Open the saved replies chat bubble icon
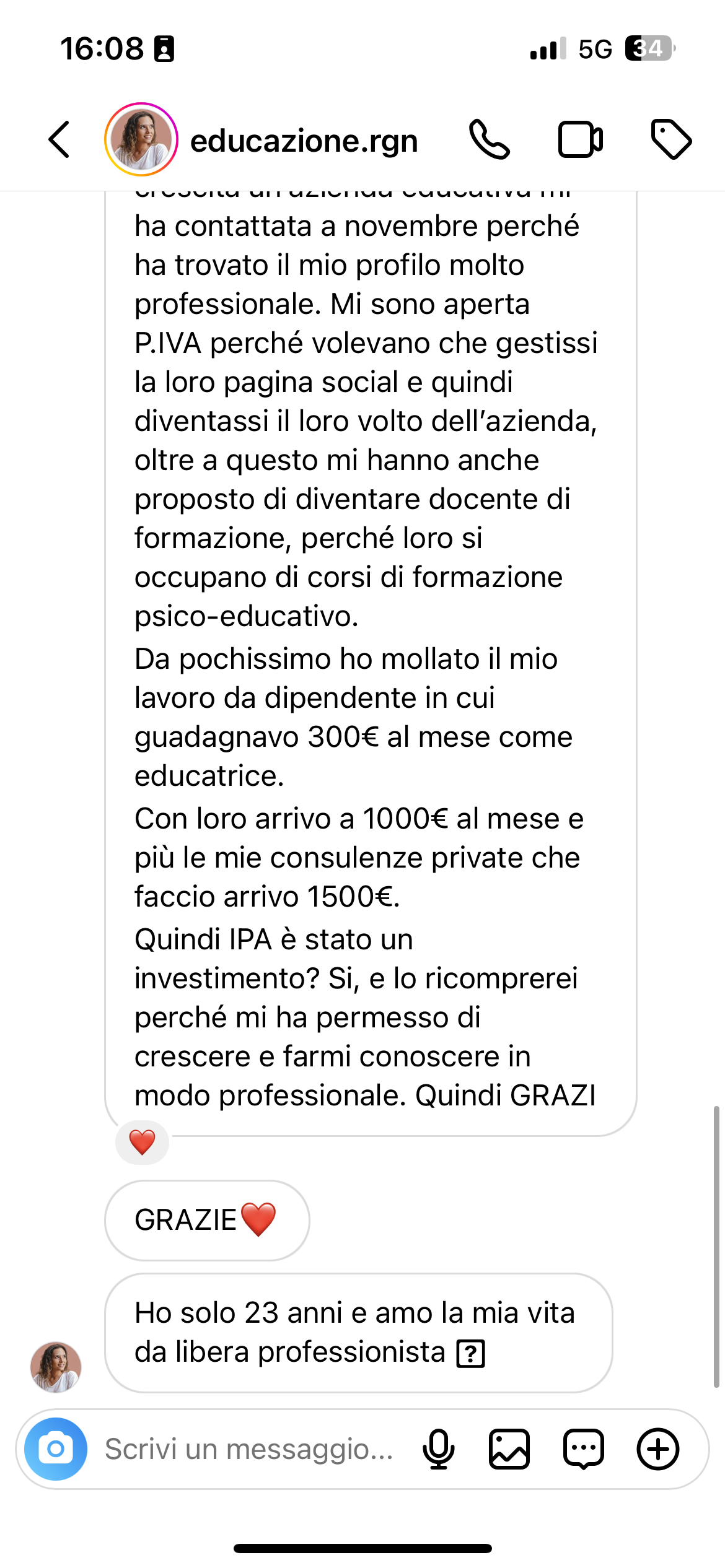Image resolution: width=725 pixels, height=1568 pixels. click(x=584, y=1449)
